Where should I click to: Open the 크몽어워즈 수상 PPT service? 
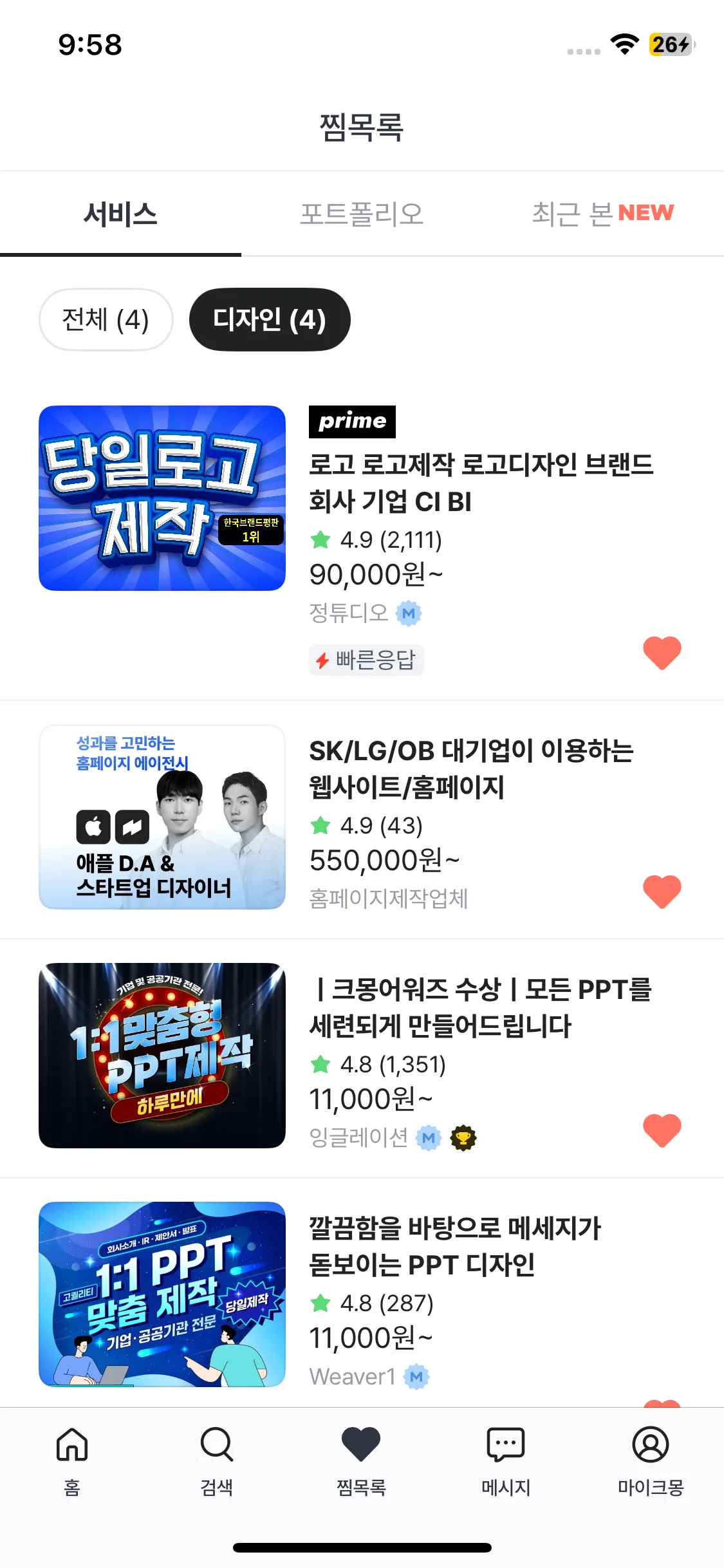[480, 1007]
